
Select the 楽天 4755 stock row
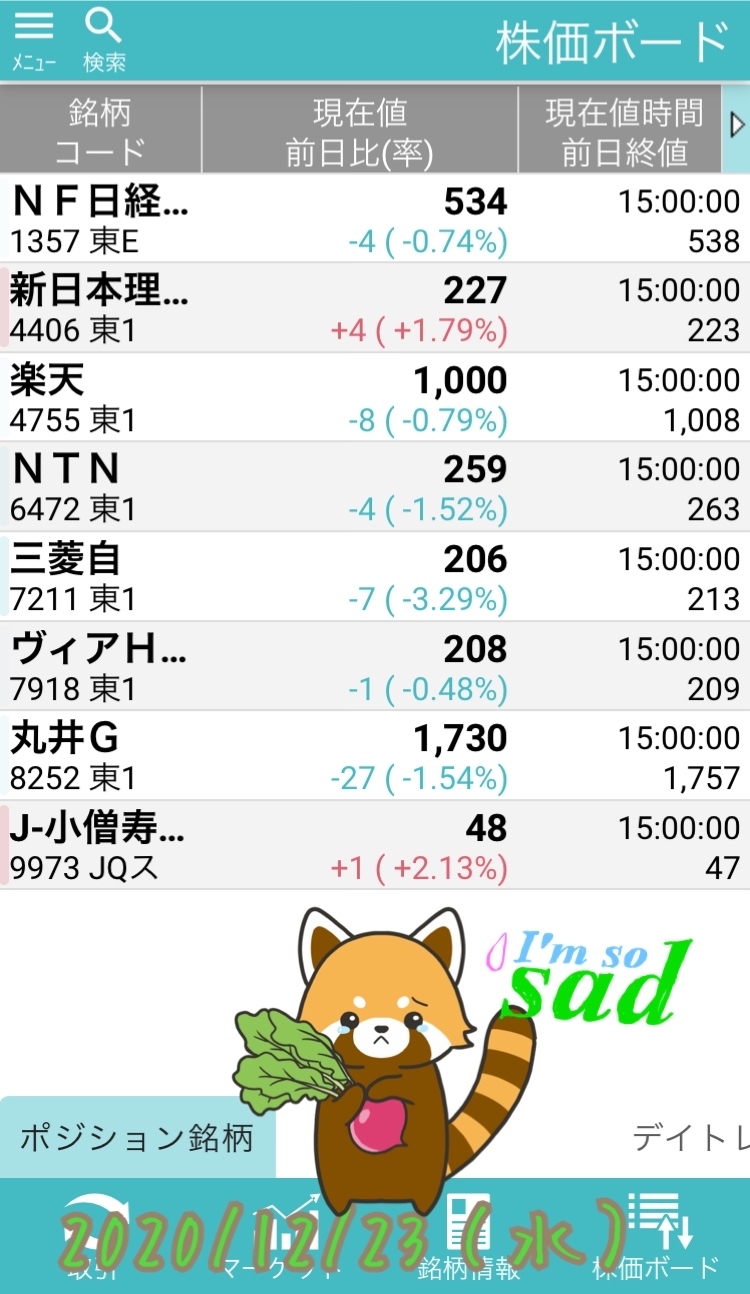(x=375, y=398)
